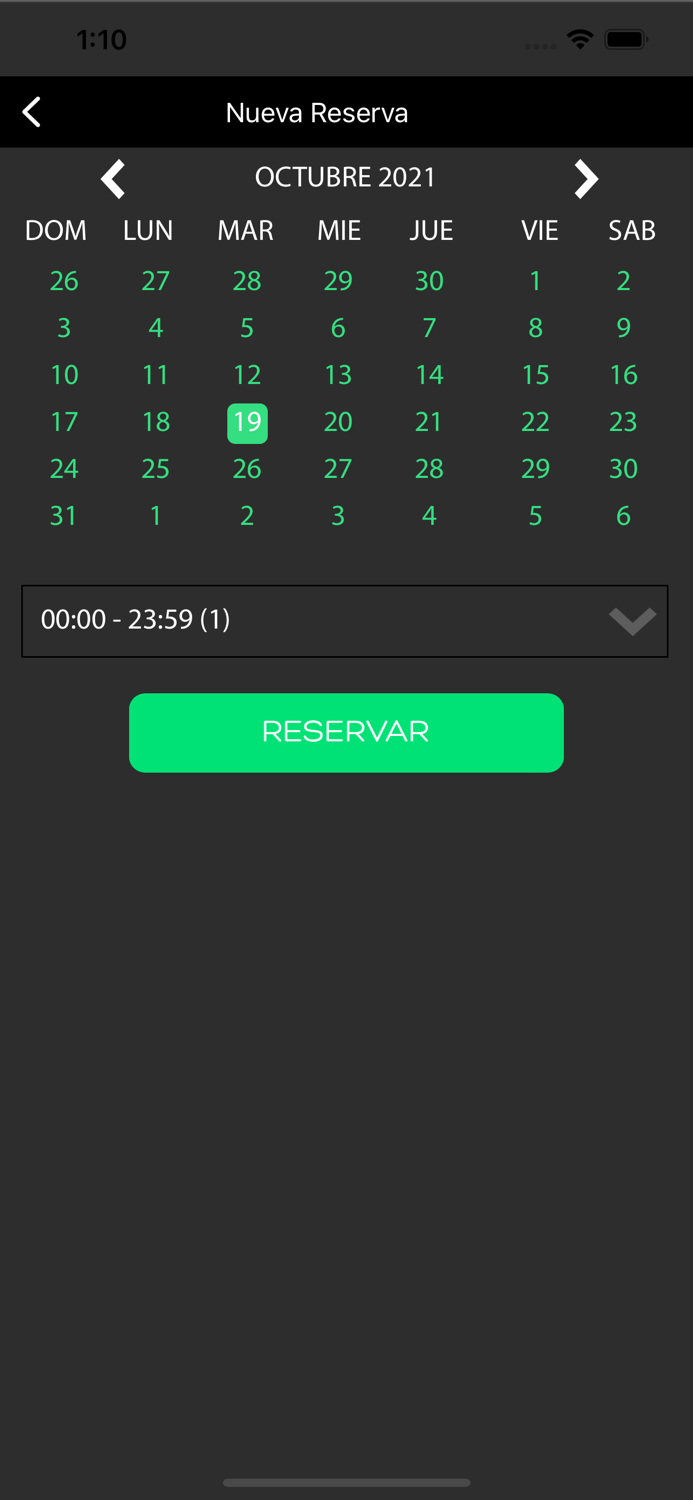The width and height of the screenshot is (693, 1500).
Task: Choose October 3 in the calendar
Action: pos(64,328)
